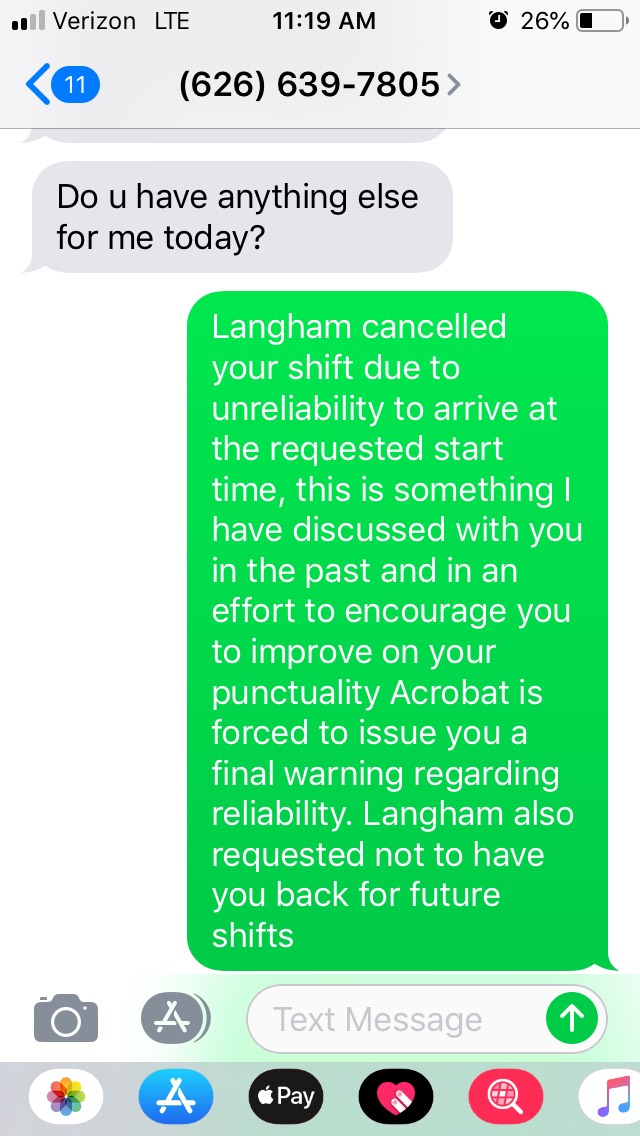Screen dimensions: 640x1136
Task: Focus the Text Message input field
Action: tap(395, 1019)
